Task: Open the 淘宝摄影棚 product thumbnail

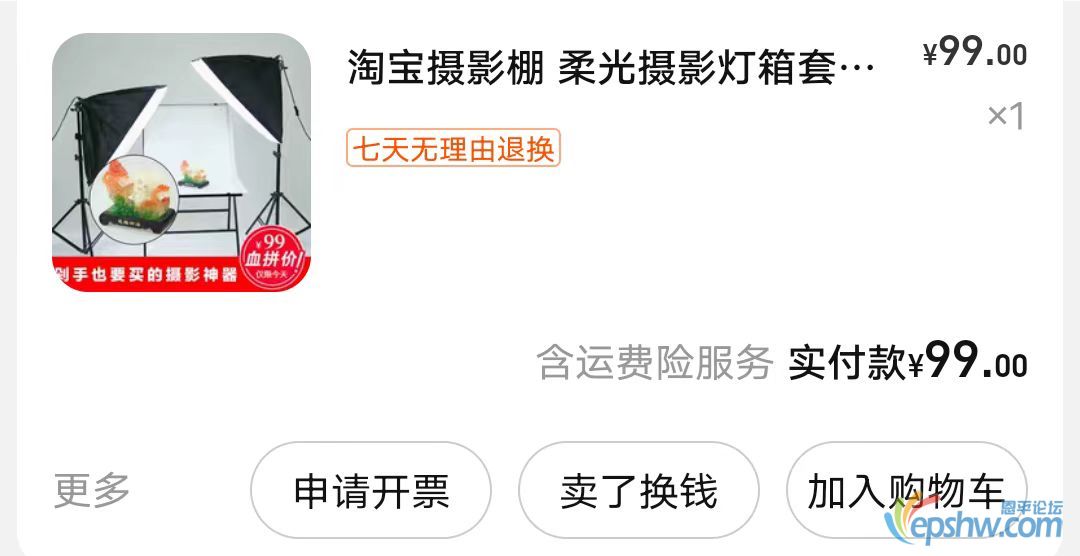Action: click(181, 163)
